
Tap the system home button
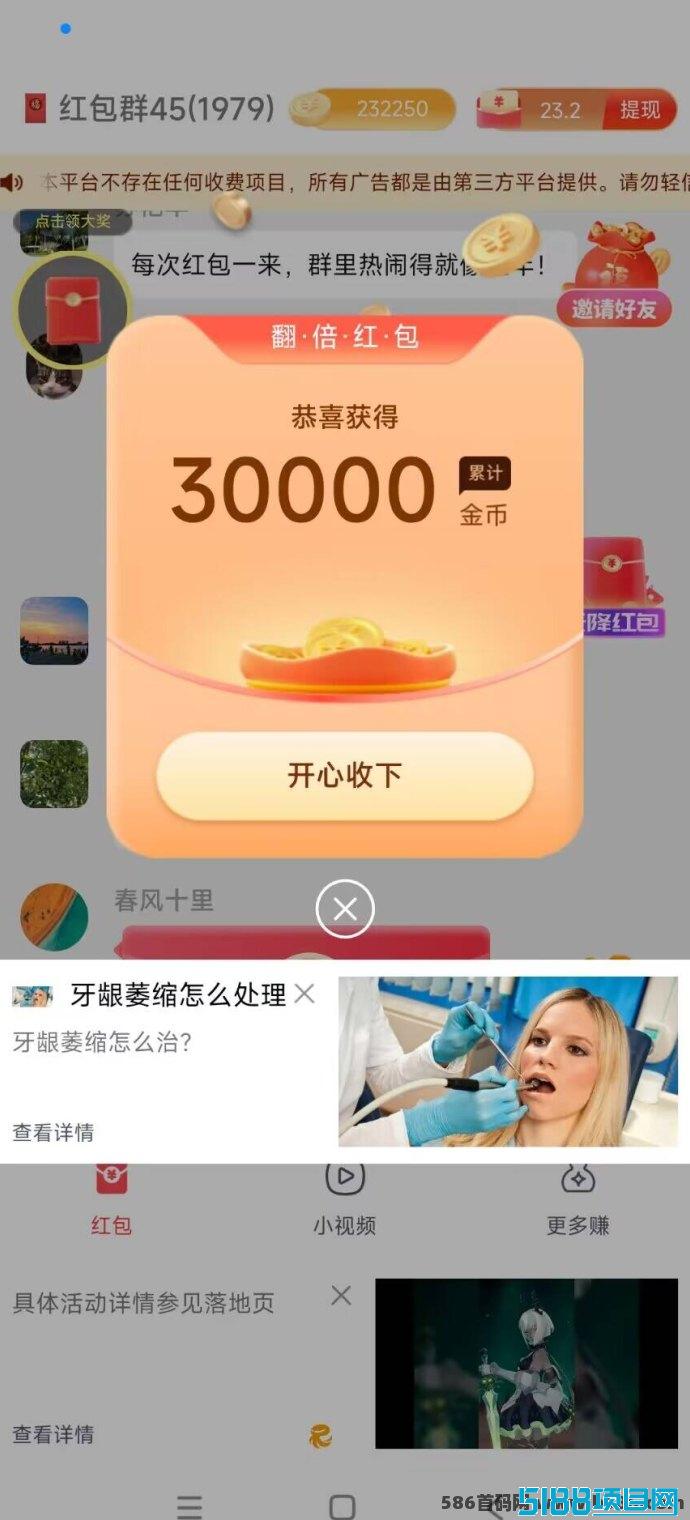point(342,1507)
